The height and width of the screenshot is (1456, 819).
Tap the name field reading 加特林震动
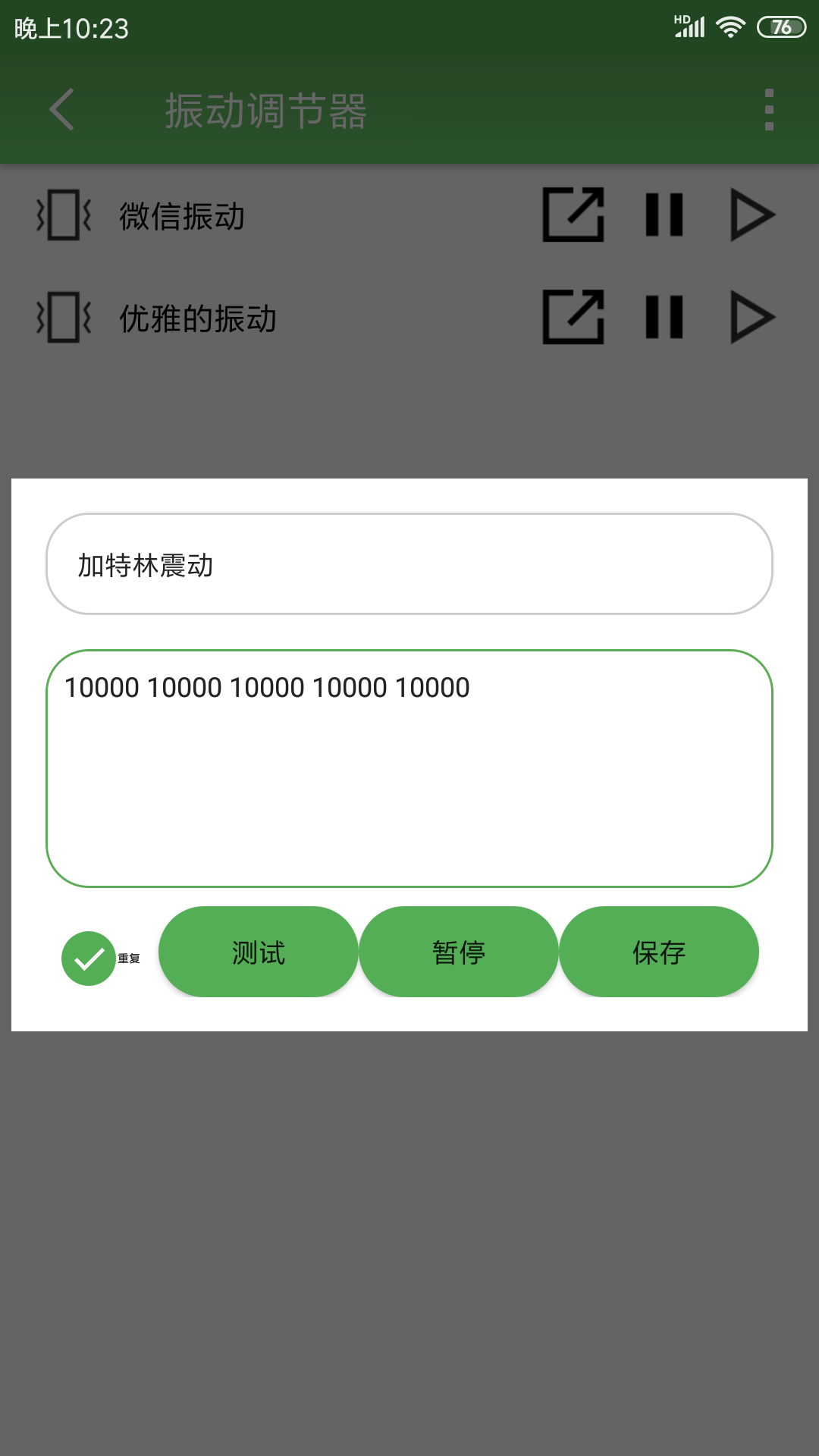(x=409, y=563)
